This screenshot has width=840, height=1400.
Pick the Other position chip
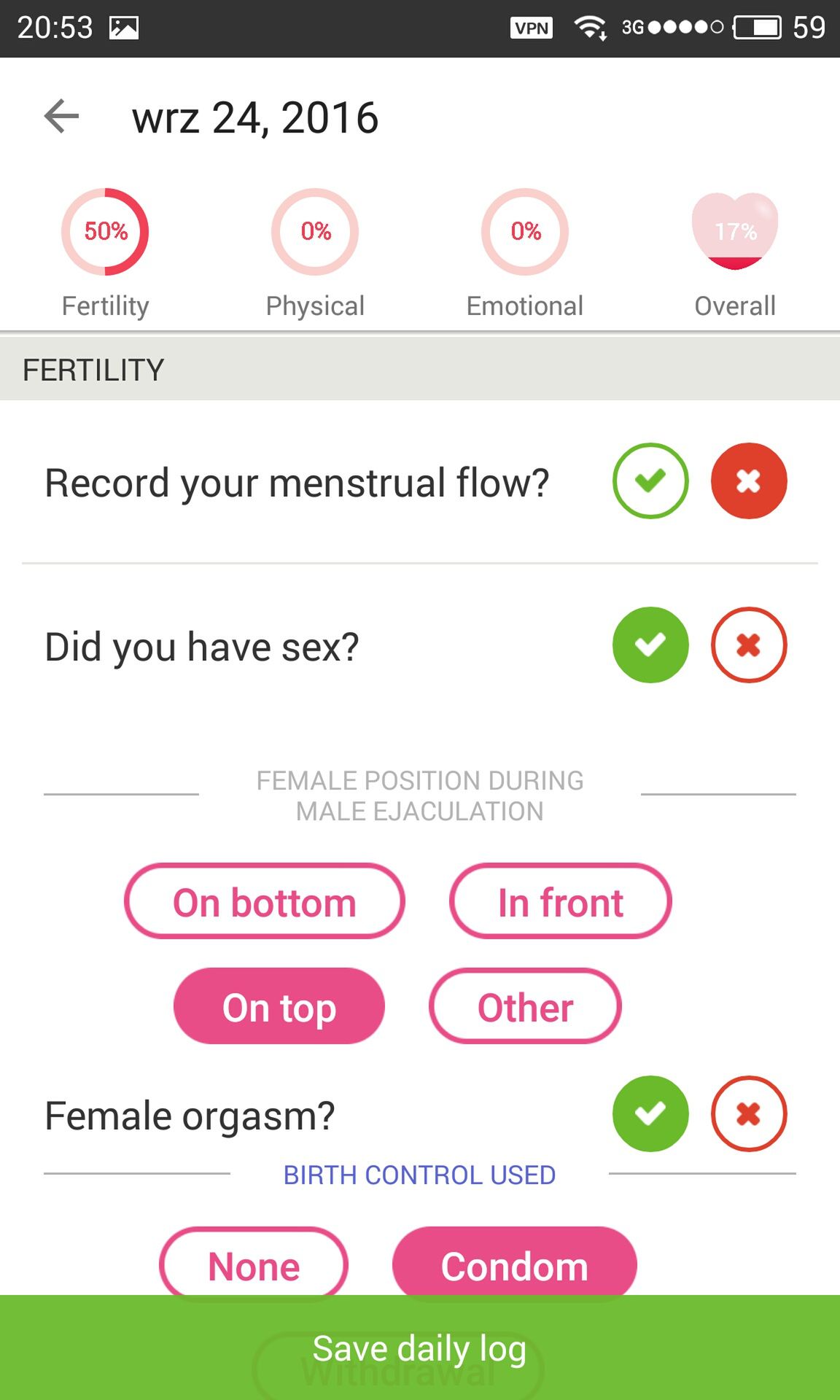525,1006
